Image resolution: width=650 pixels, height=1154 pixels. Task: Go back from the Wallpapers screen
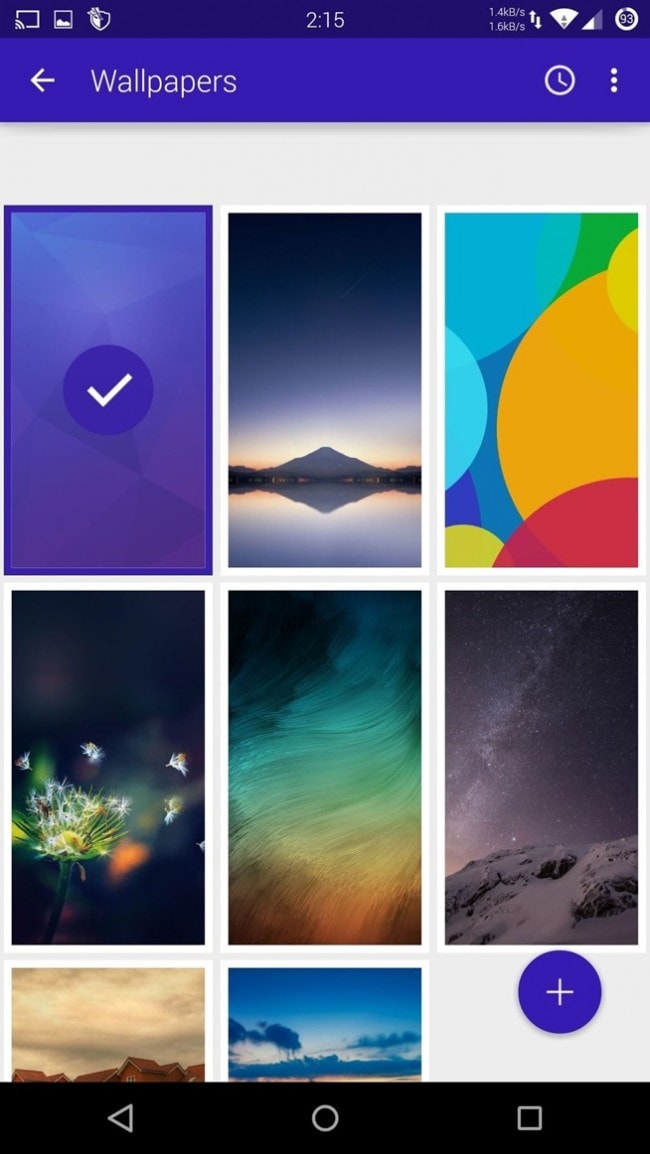(x=42, y=81)
